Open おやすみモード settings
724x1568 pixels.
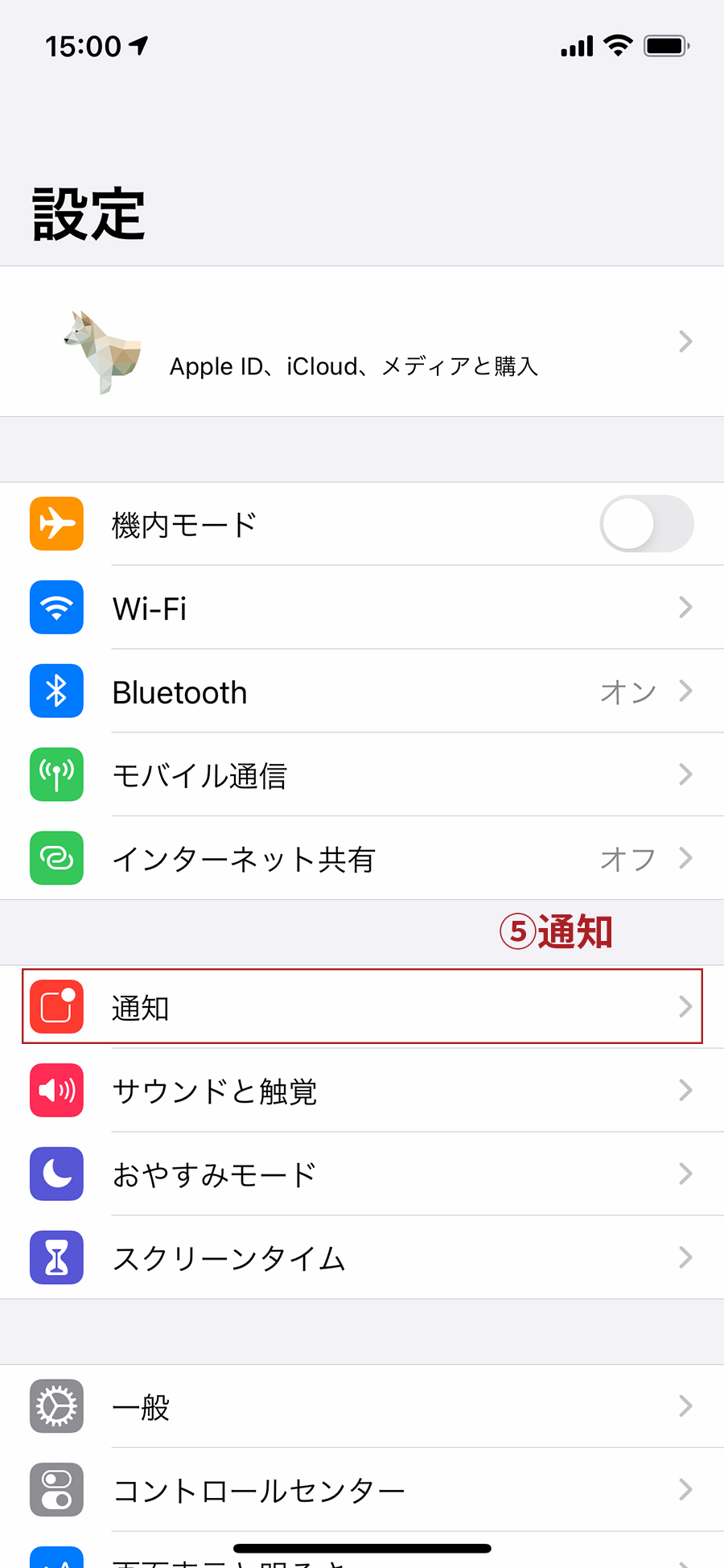pos(362,1174)
